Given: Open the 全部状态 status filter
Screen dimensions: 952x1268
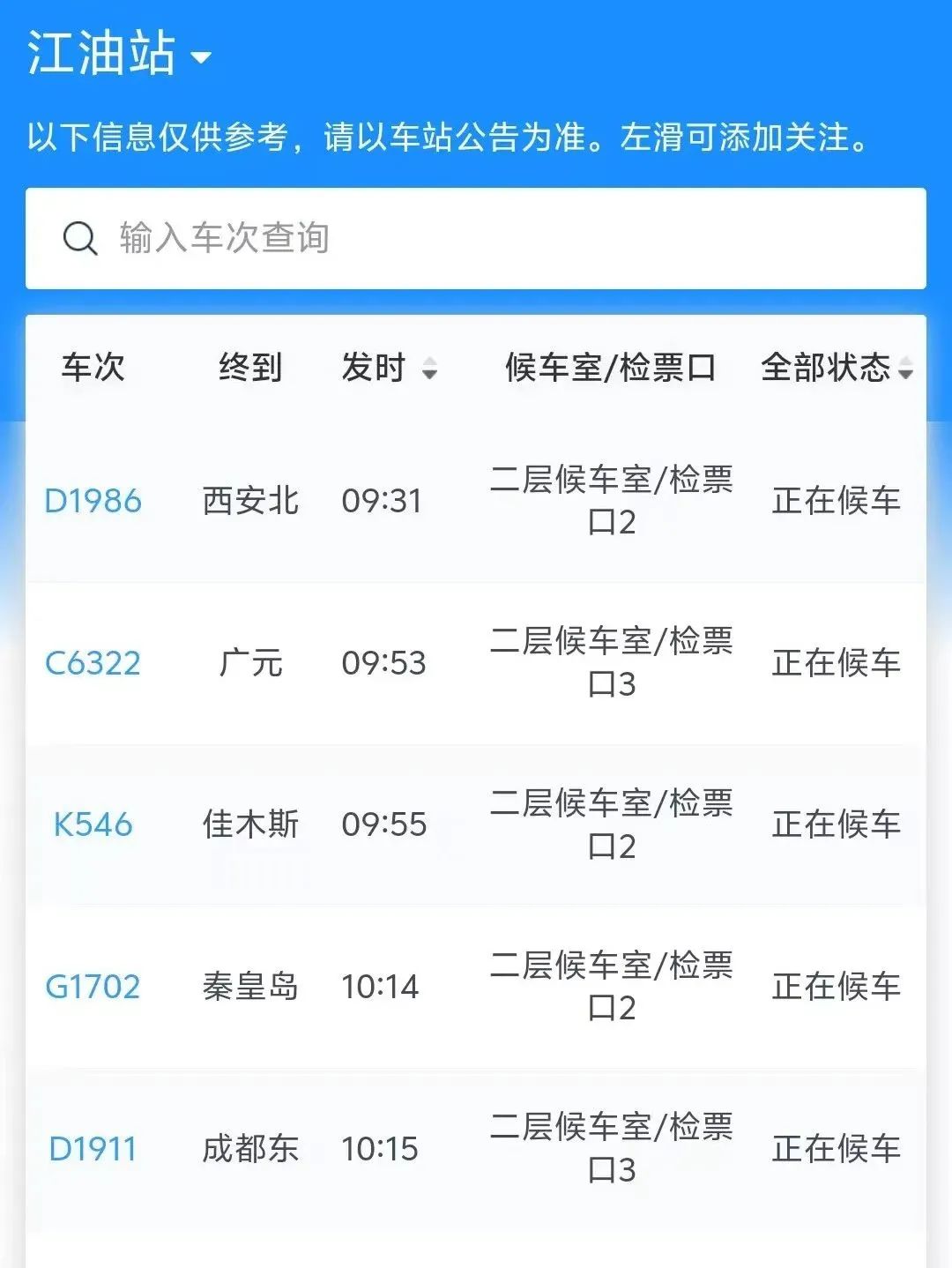Looking at the screenshot, I should point(836,368).
